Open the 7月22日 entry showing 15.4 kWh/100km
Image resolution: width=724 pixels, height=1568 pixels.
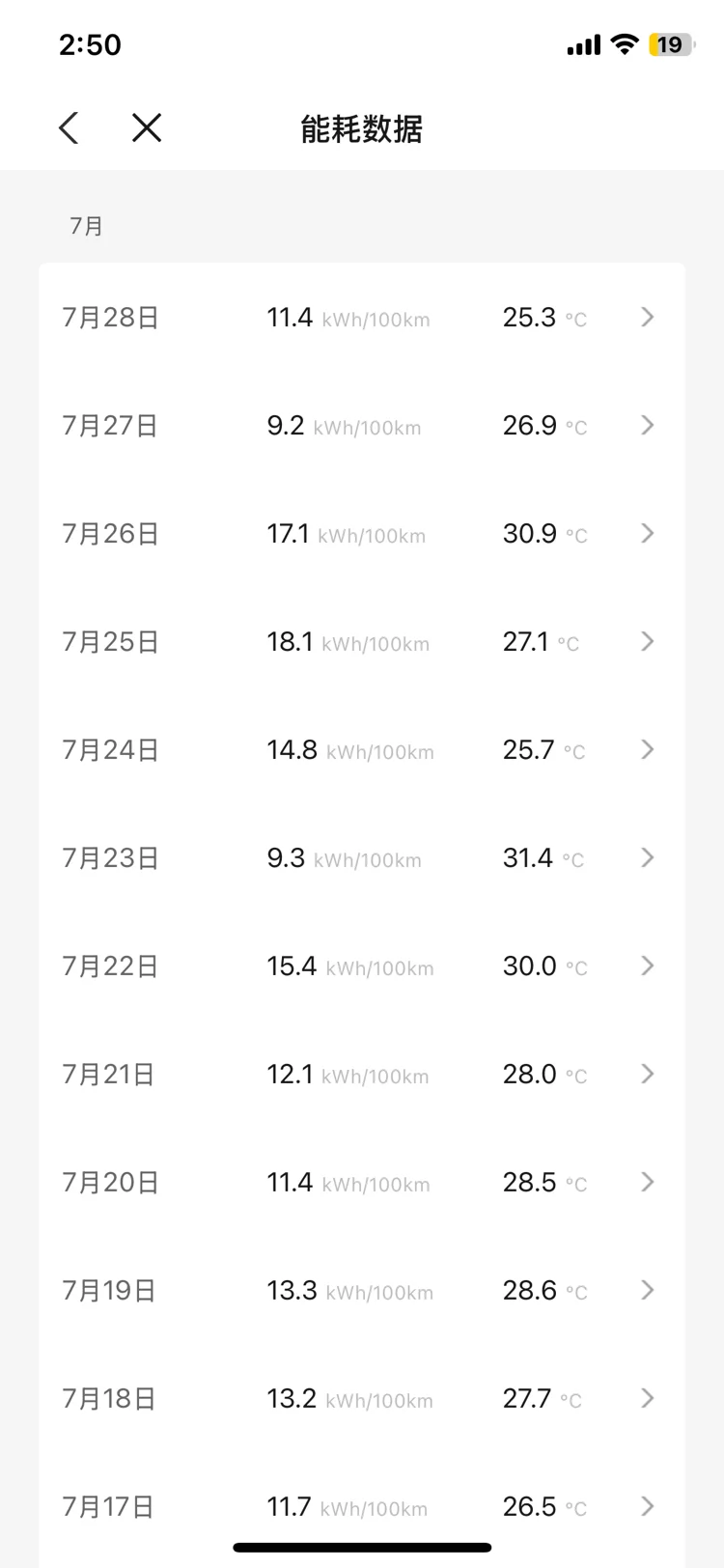pos(362,966)
